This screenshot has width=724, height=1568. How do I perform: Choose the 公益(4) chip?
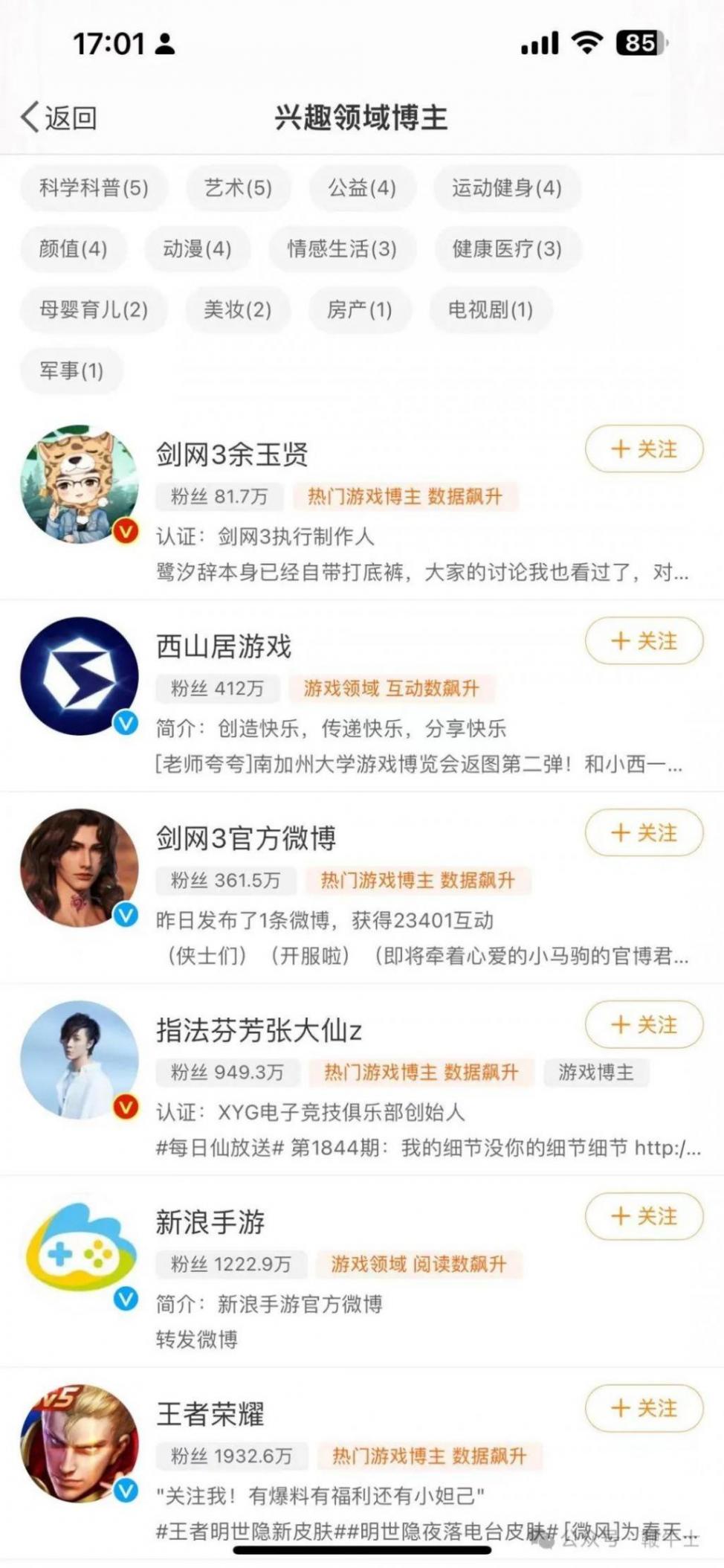click(362, 187)
